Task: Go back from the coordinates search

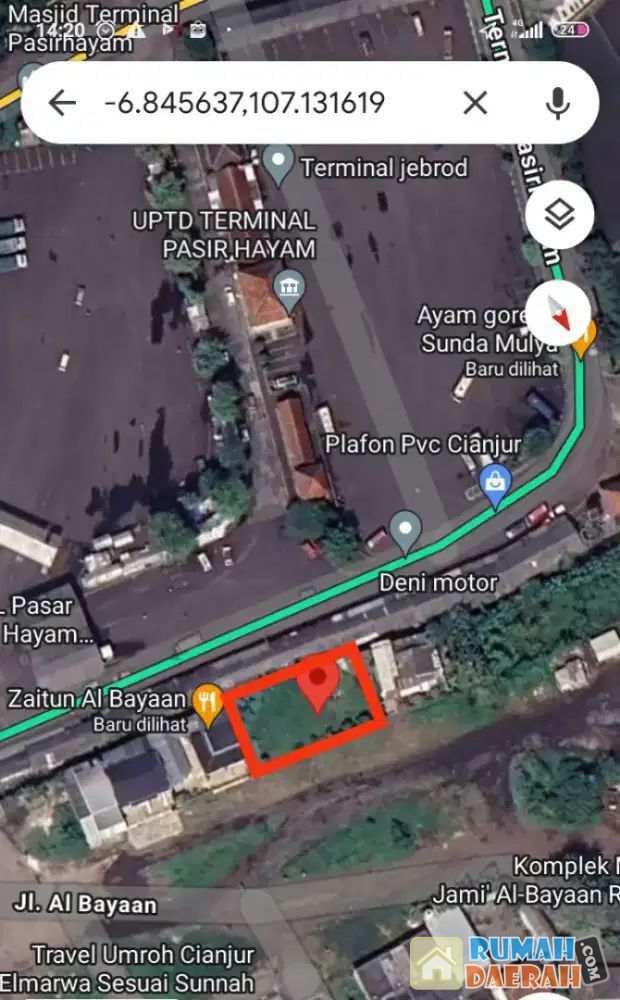Action: [62, 102]
